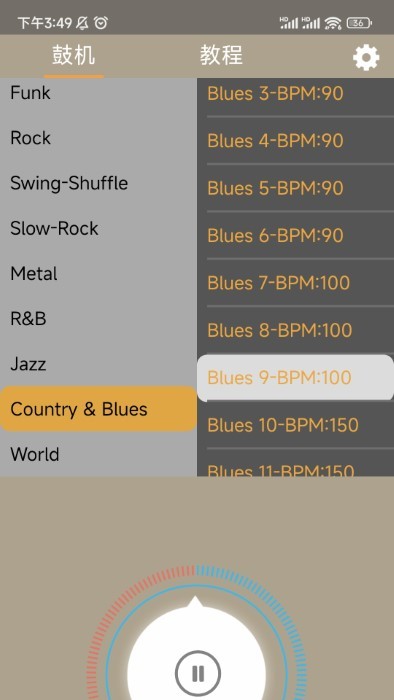Open the Swing-Shuffle genre
The width and height of the screenshot is (394, 700).
click(x=98, y=183)
